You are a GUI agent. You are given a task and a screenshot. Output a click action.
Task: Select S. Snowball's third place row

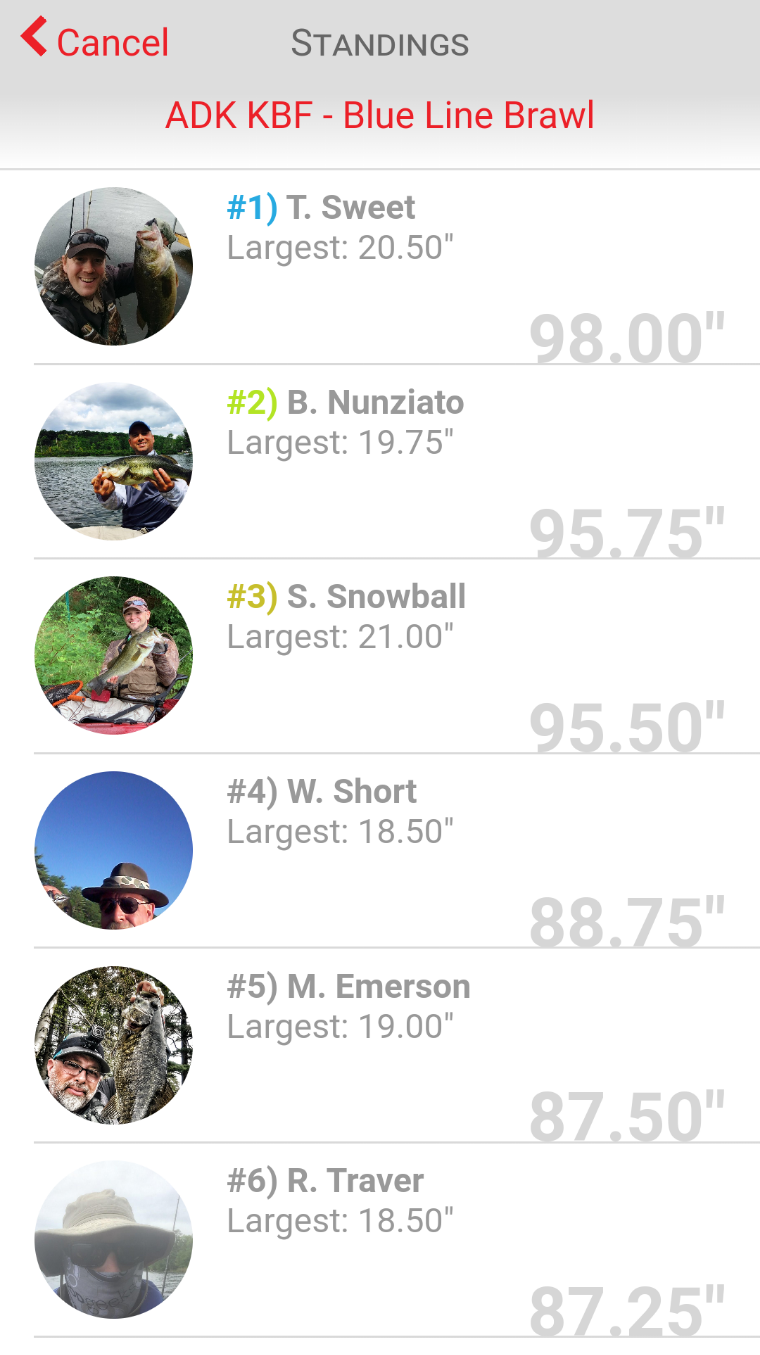380,656
